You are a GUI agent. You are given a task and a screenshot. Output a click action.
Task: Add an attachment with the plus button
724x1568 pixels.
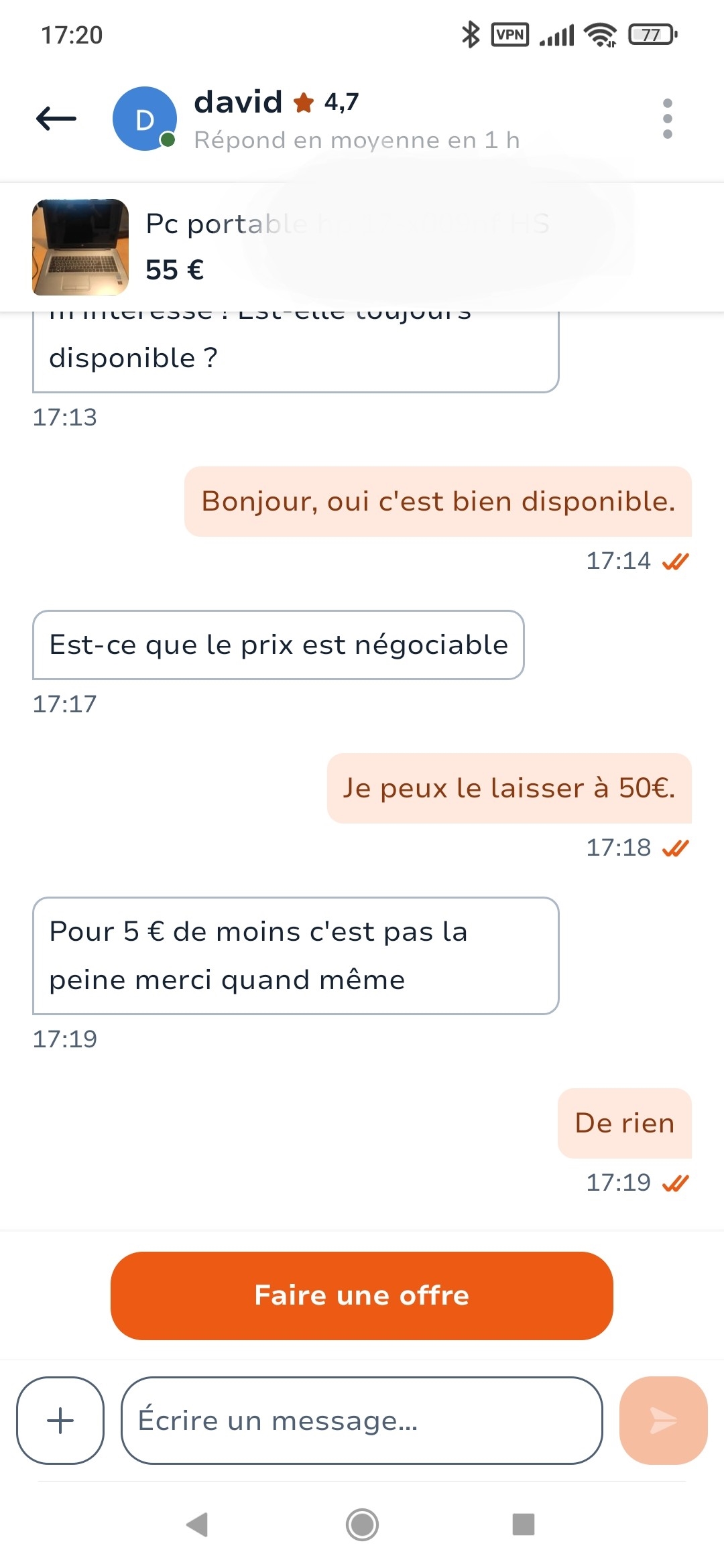pyautogui.click(x=60, y=1420)
